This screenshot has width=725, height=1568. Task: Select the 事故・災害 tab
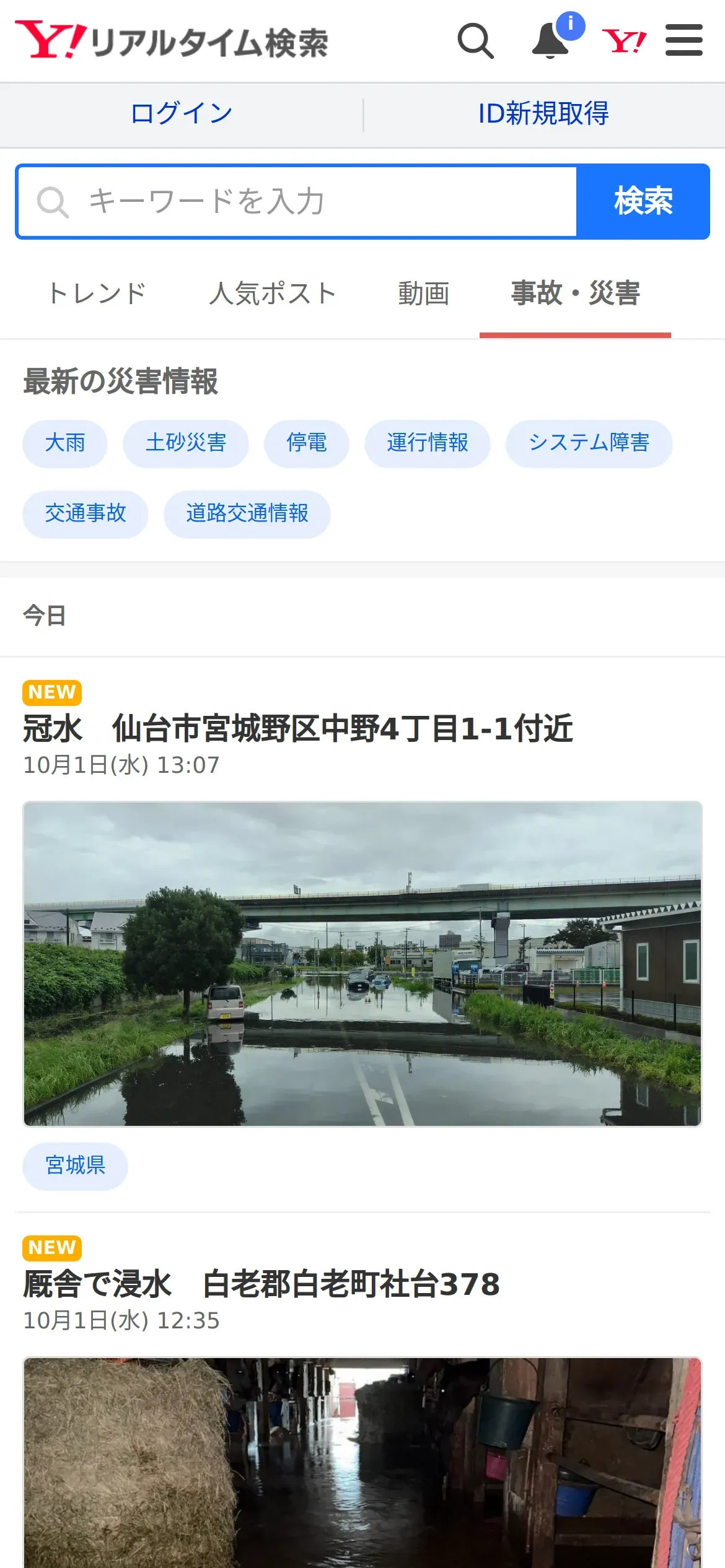(575, 294)
